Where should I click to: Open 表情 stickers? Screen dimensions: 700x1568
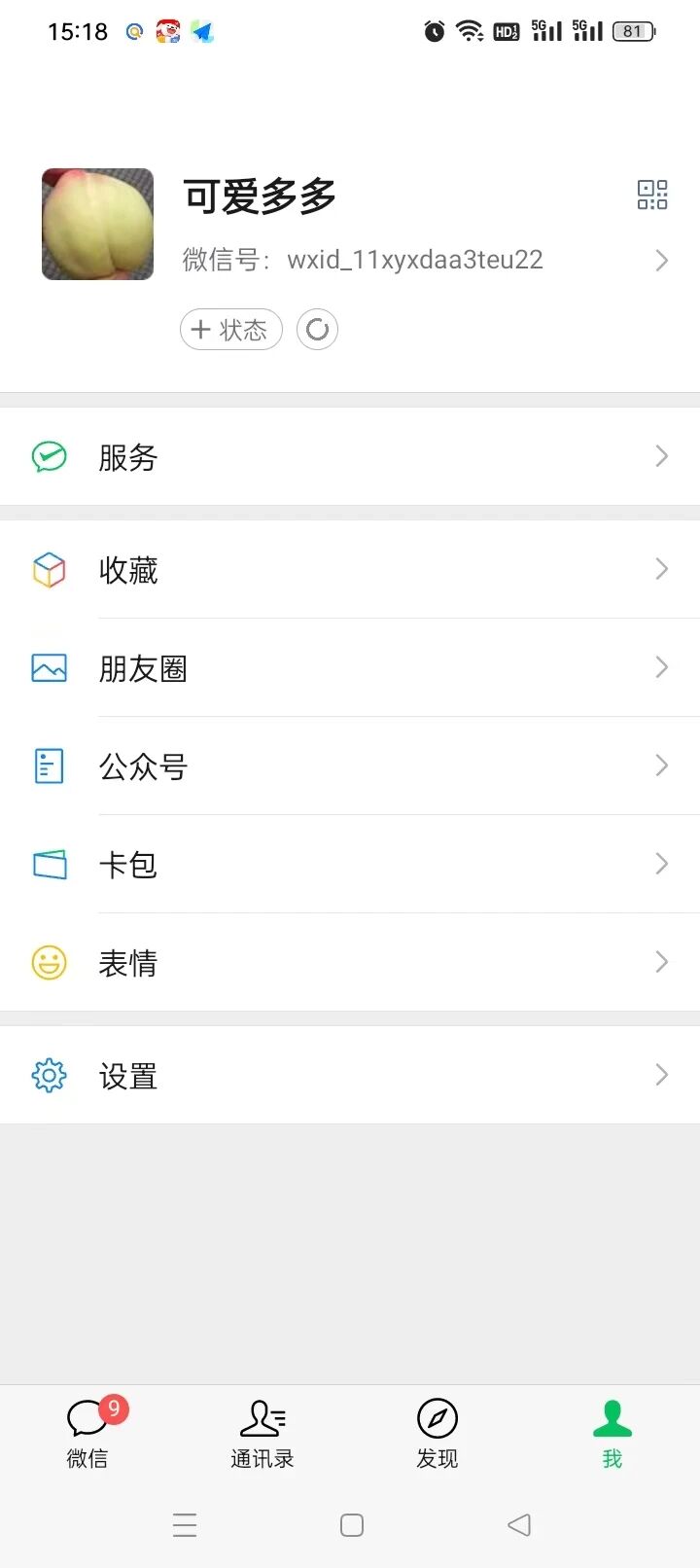point(350,963)
